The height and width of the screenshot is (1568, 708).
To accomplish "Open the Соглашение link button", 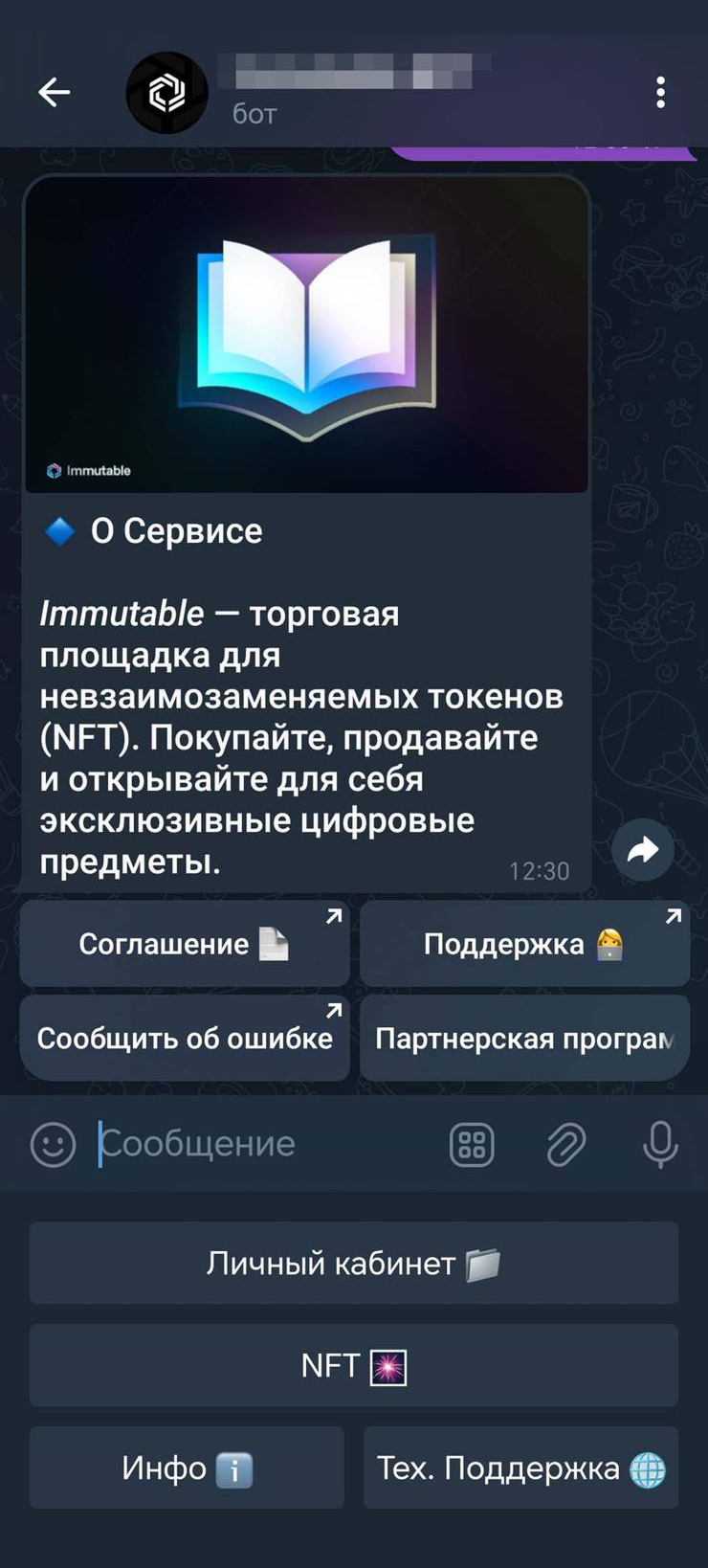I will 184,944.
